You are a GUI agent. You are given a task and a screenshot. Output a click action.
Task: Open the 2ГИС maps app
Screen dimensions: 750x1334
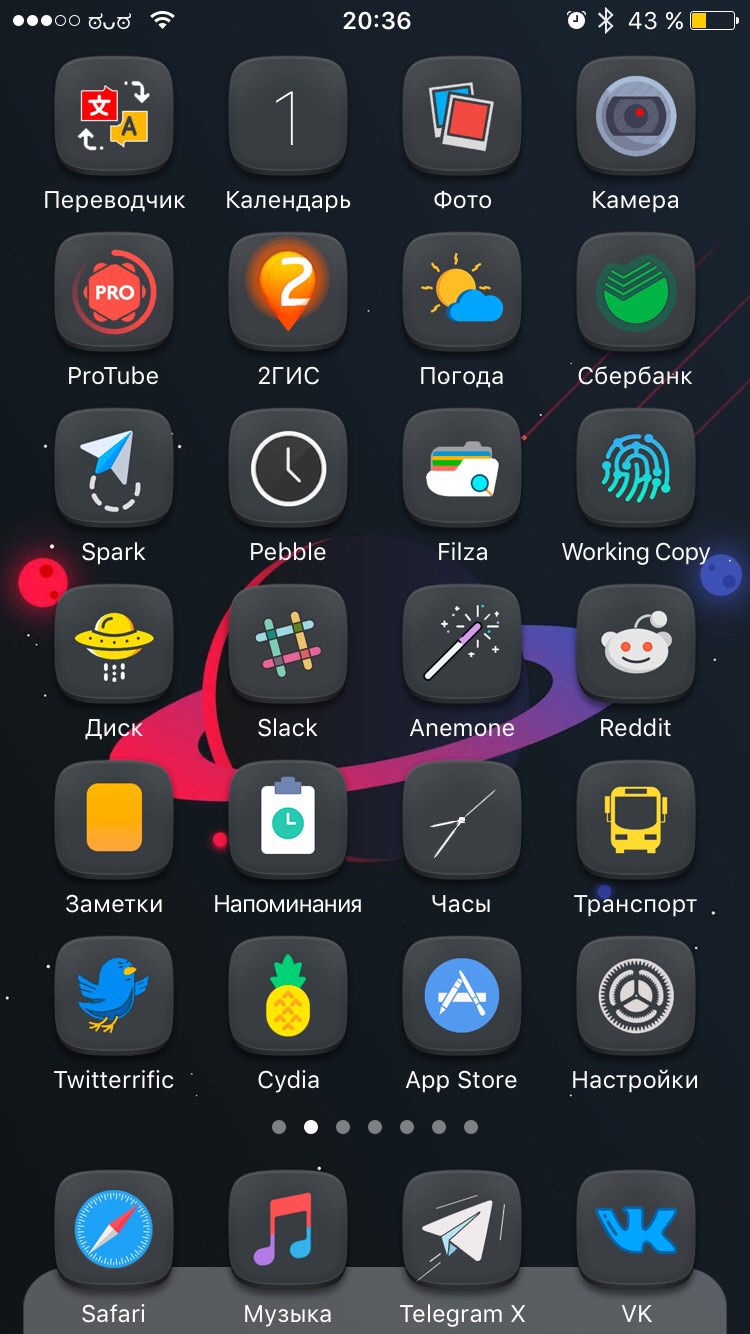click(x=288, y=293)
